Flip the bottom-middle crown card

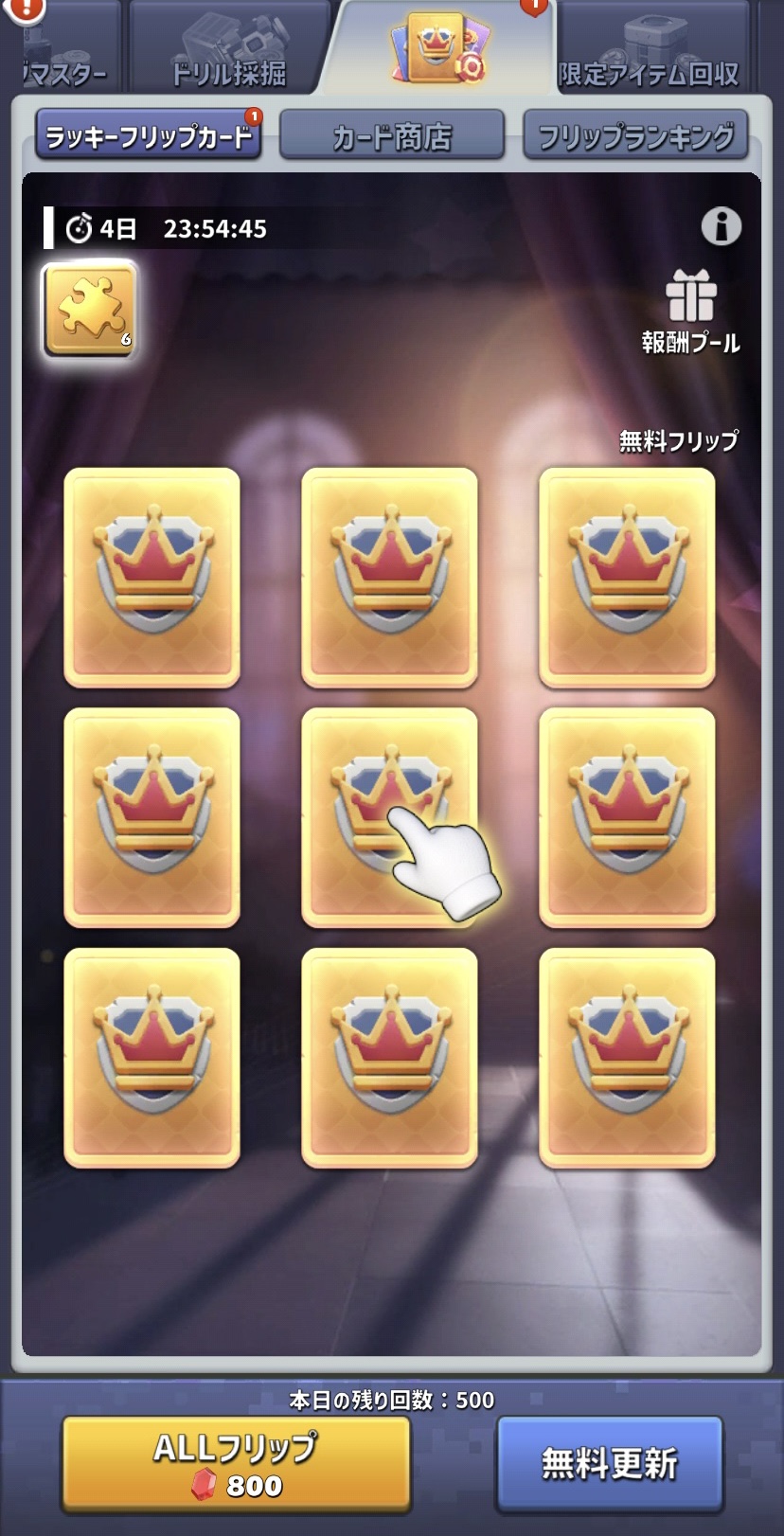[389, 1058]
